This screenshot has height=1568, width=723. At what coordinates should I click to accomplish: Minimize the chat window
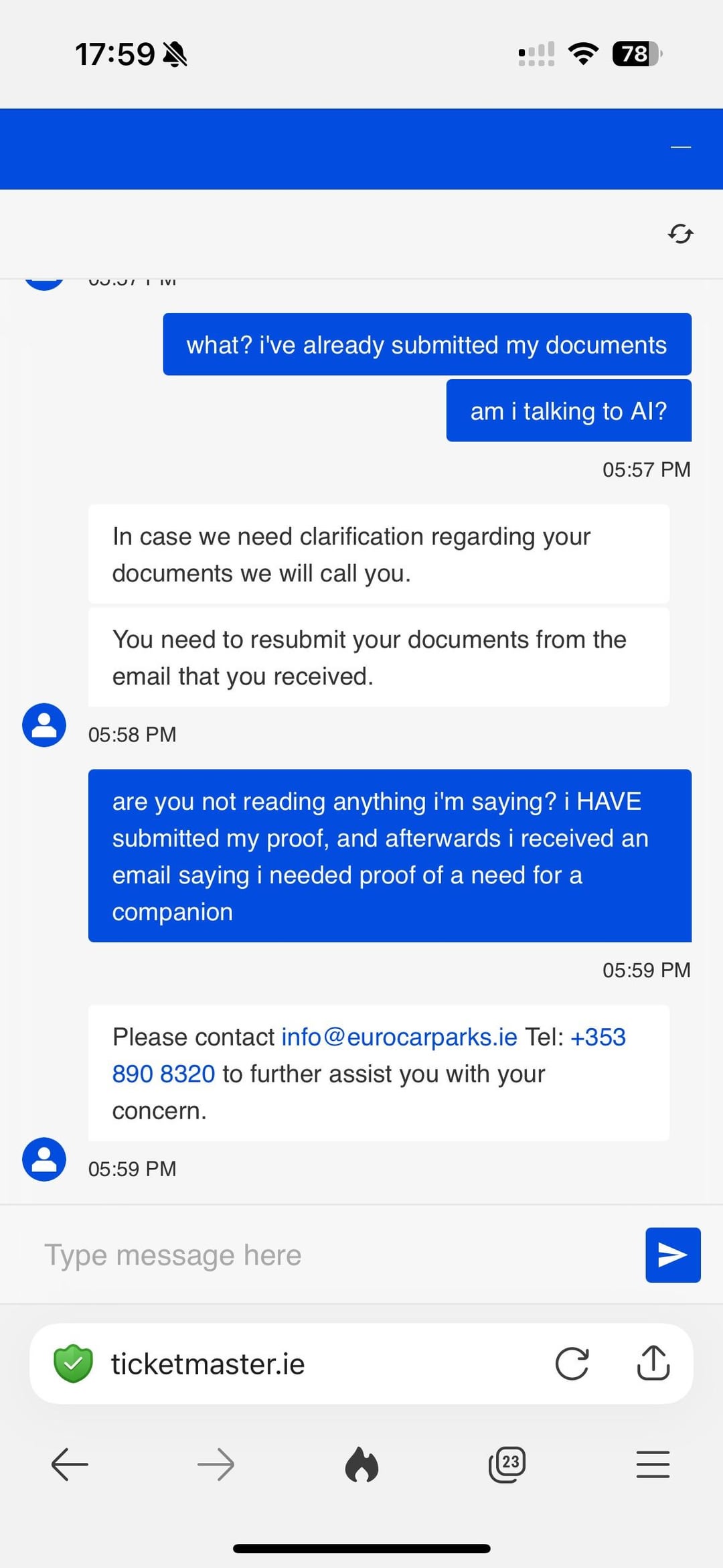click(680, 147)
